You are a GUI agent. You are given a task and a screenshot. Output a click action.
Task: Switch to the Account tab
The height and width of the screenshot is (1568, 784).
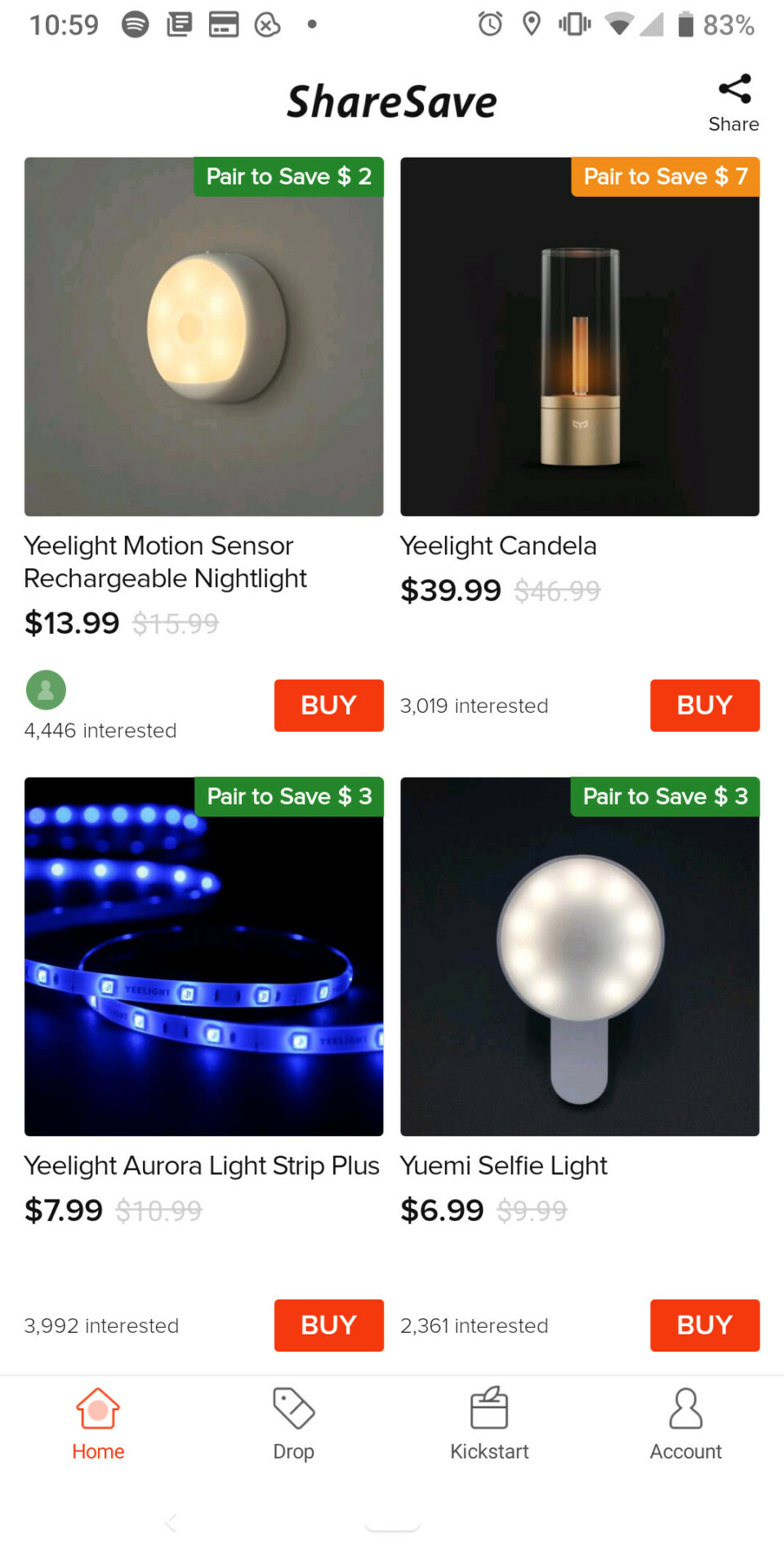tap(685, 1424)
